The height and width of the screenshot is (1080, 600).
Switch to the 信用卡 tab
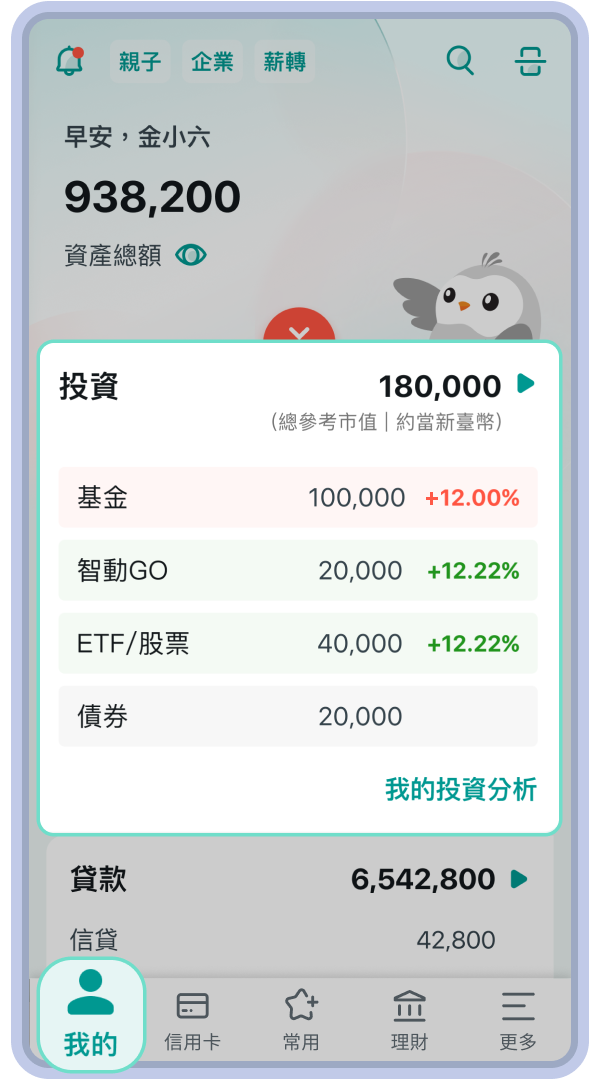tap(192, 1020)
